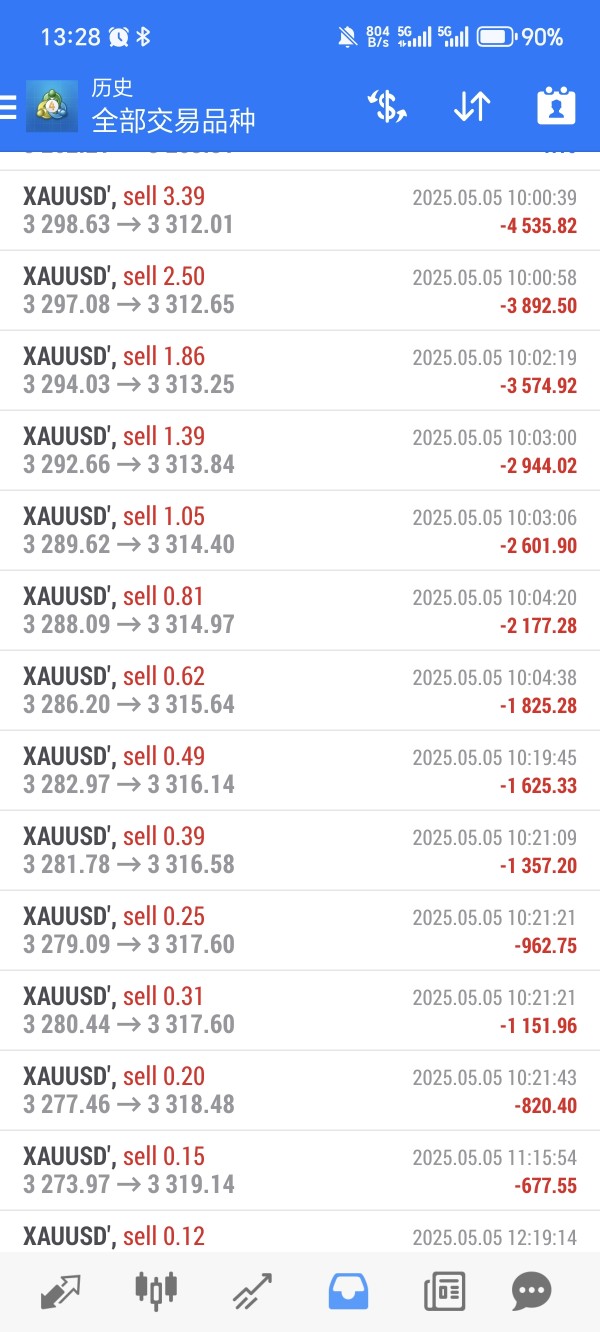Open the side menu drawer
Screen dimensions: 600x1332
pos(10,106)
